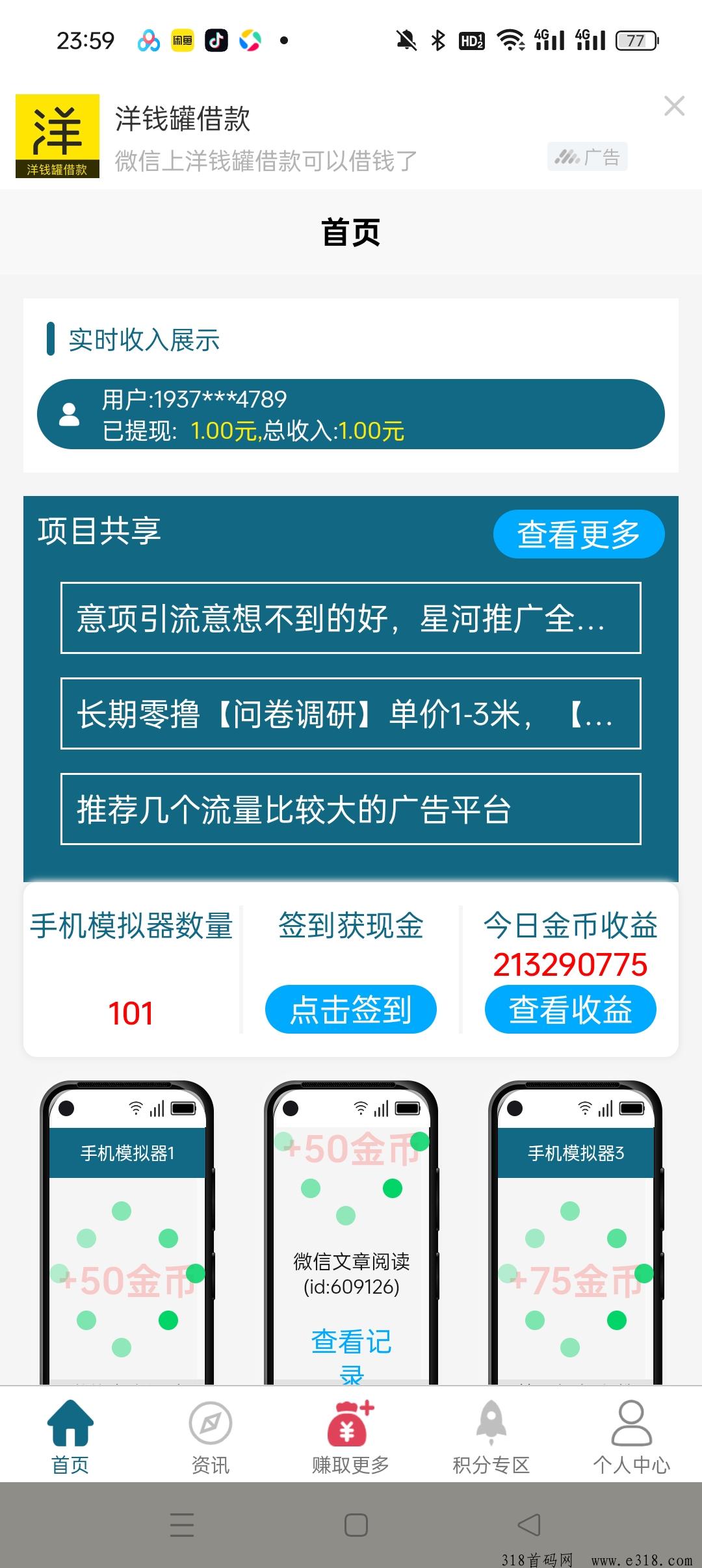
Task: Tap 查看收益 for today's coins
Action: pos(570,1009)
